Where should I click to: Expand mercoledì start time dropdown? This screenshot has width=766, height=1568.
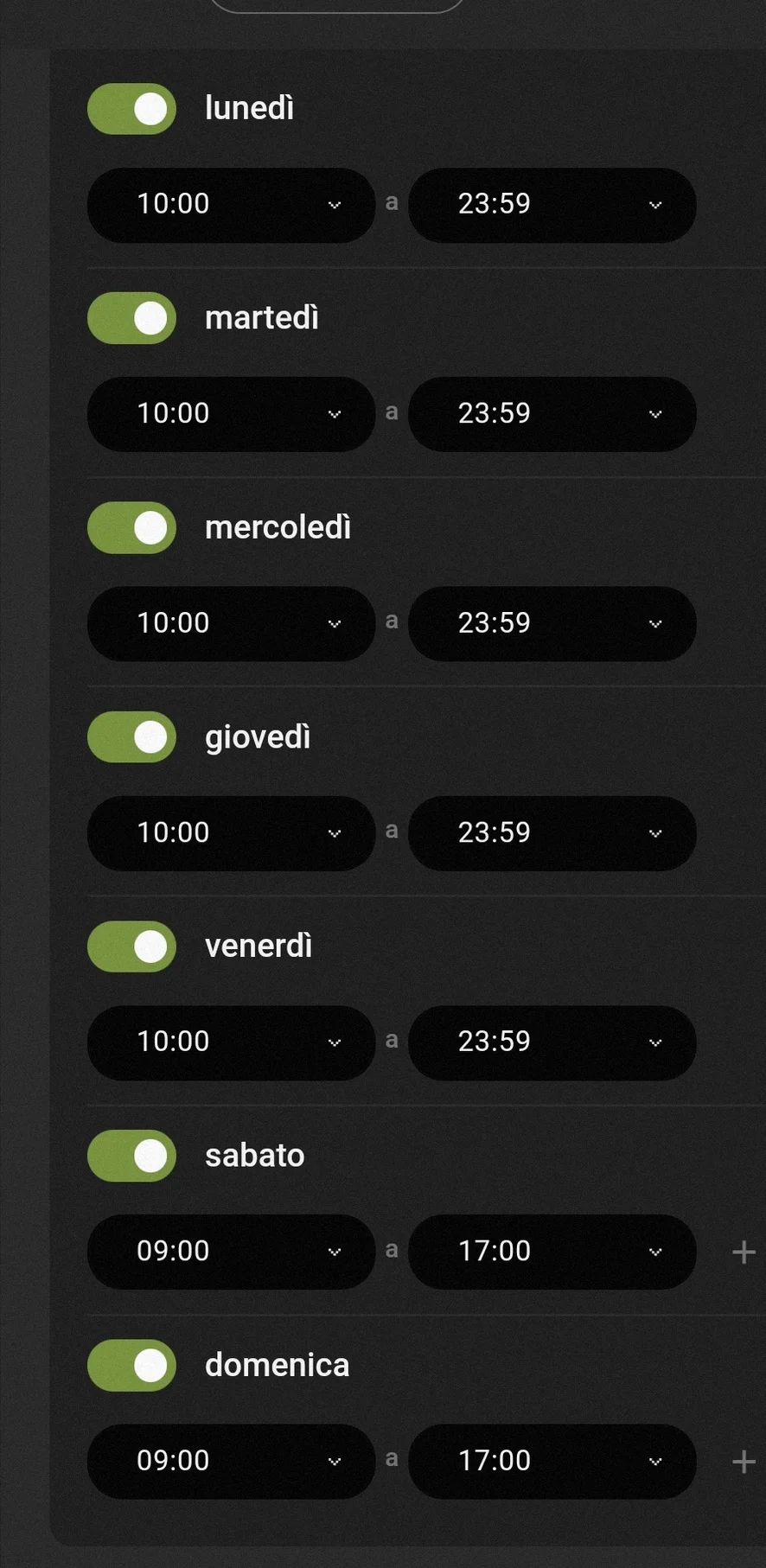point(231,623)
